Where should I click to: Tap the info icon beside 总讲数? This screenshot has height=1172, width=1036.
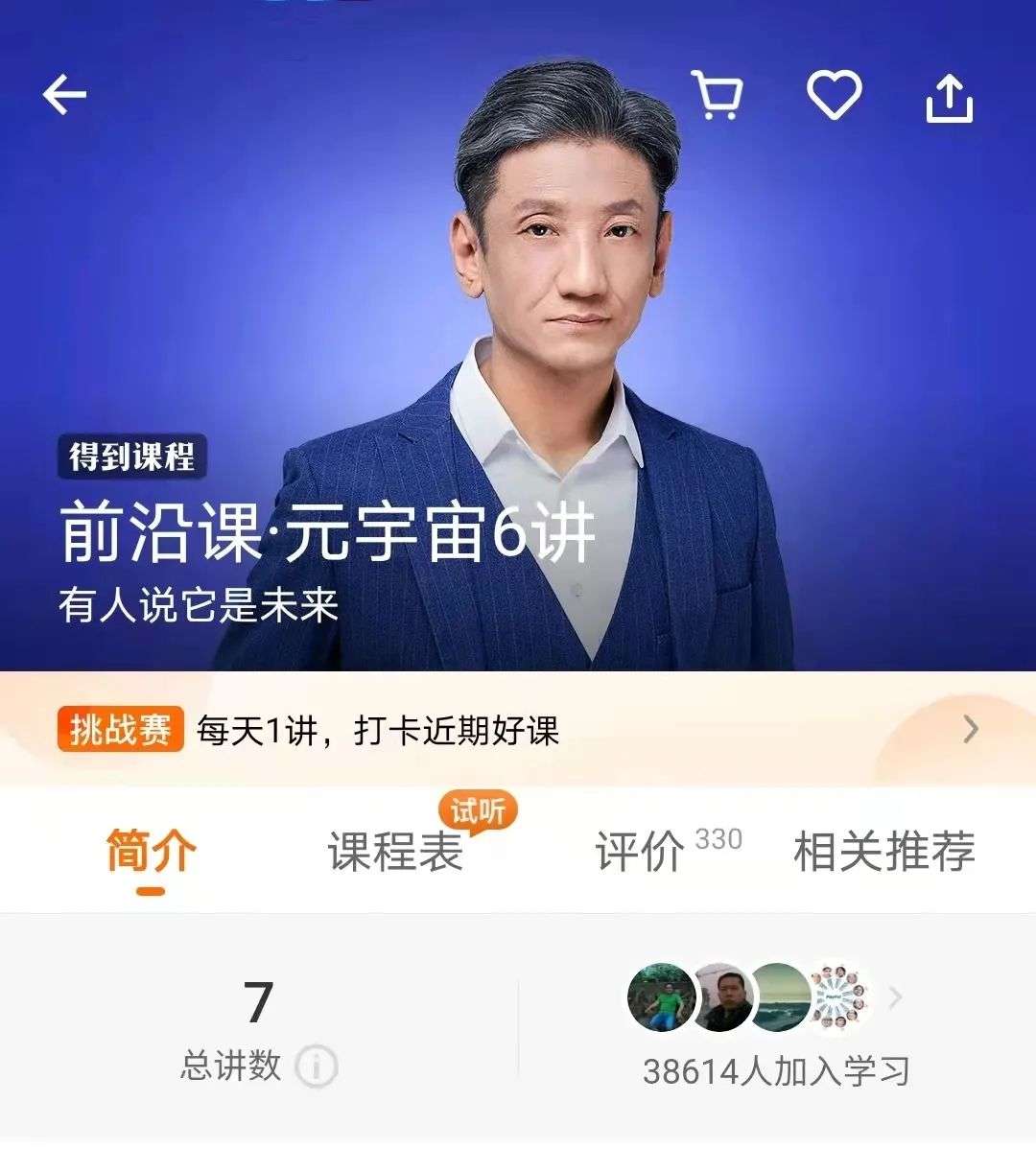(316, 1067)
